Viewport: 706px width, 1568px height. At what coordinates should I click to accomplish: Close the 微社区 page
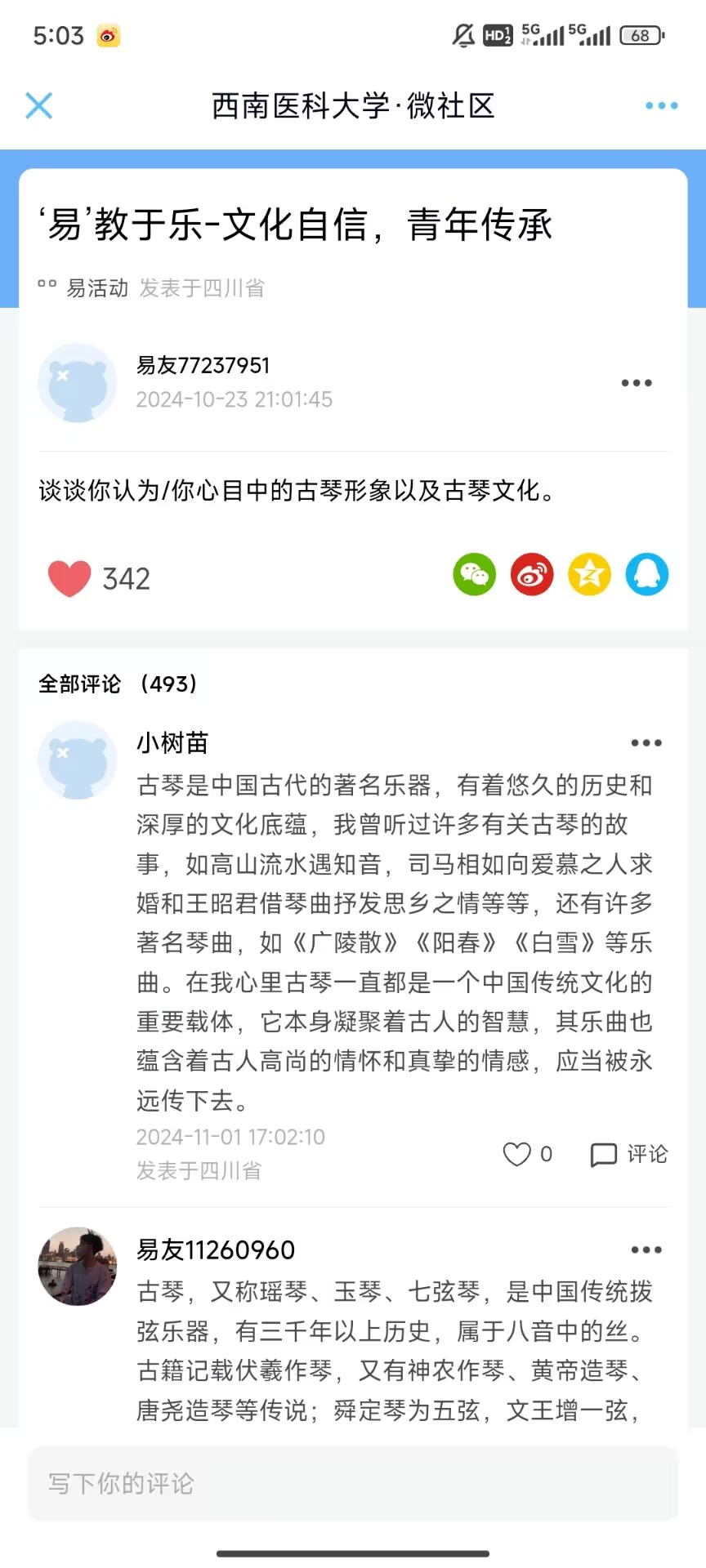click(39, 105)
